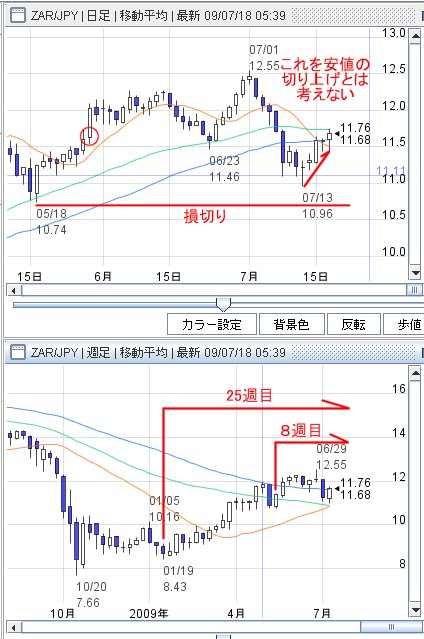Open the window menu icon of the 週足 chart
The width and height of the screenshot is (424, 639).
pos(18,352)
